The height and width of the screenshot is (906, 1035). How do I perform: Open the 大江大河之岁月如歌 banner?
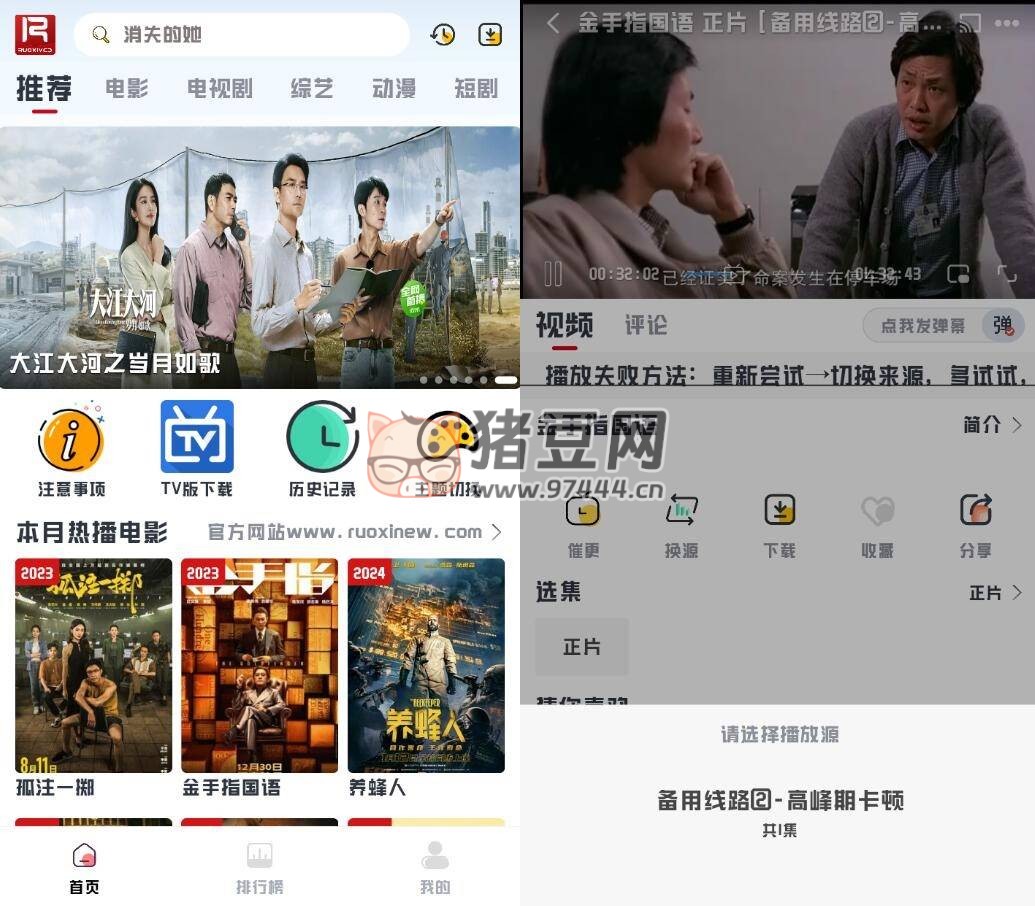coord(260,256)
